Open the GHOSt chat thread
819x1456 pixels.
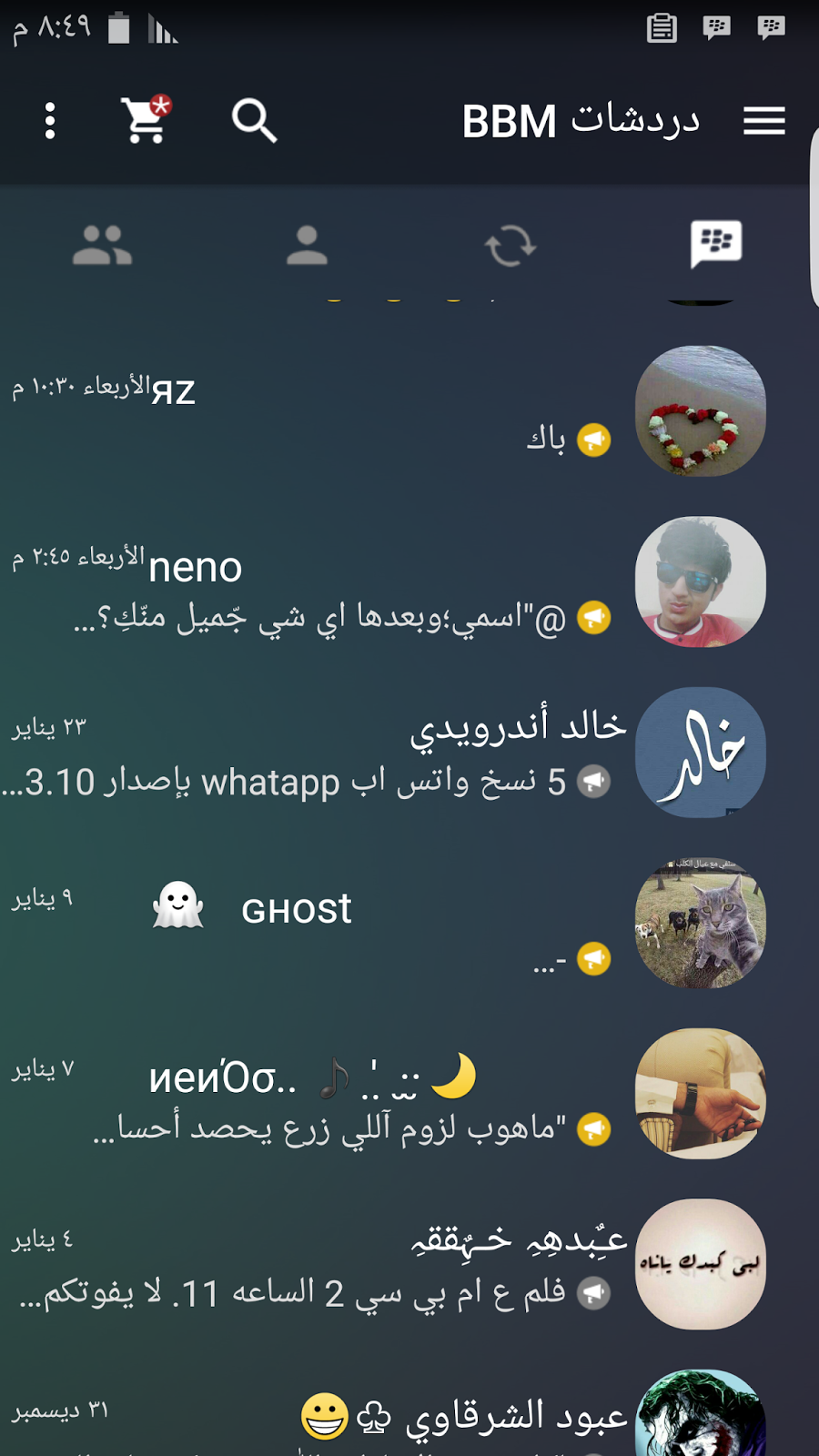[x=409, y=923]
